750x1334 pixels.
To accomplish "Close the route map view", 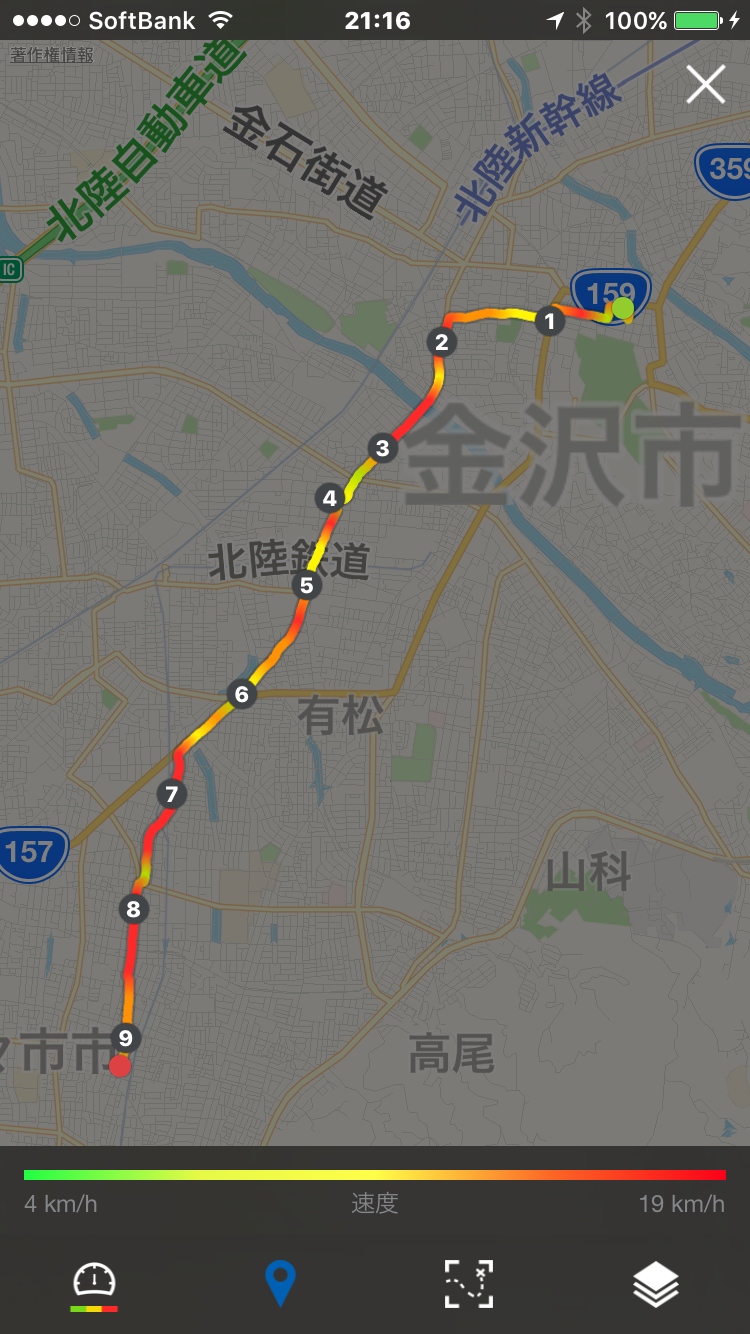I will [705, 86].
